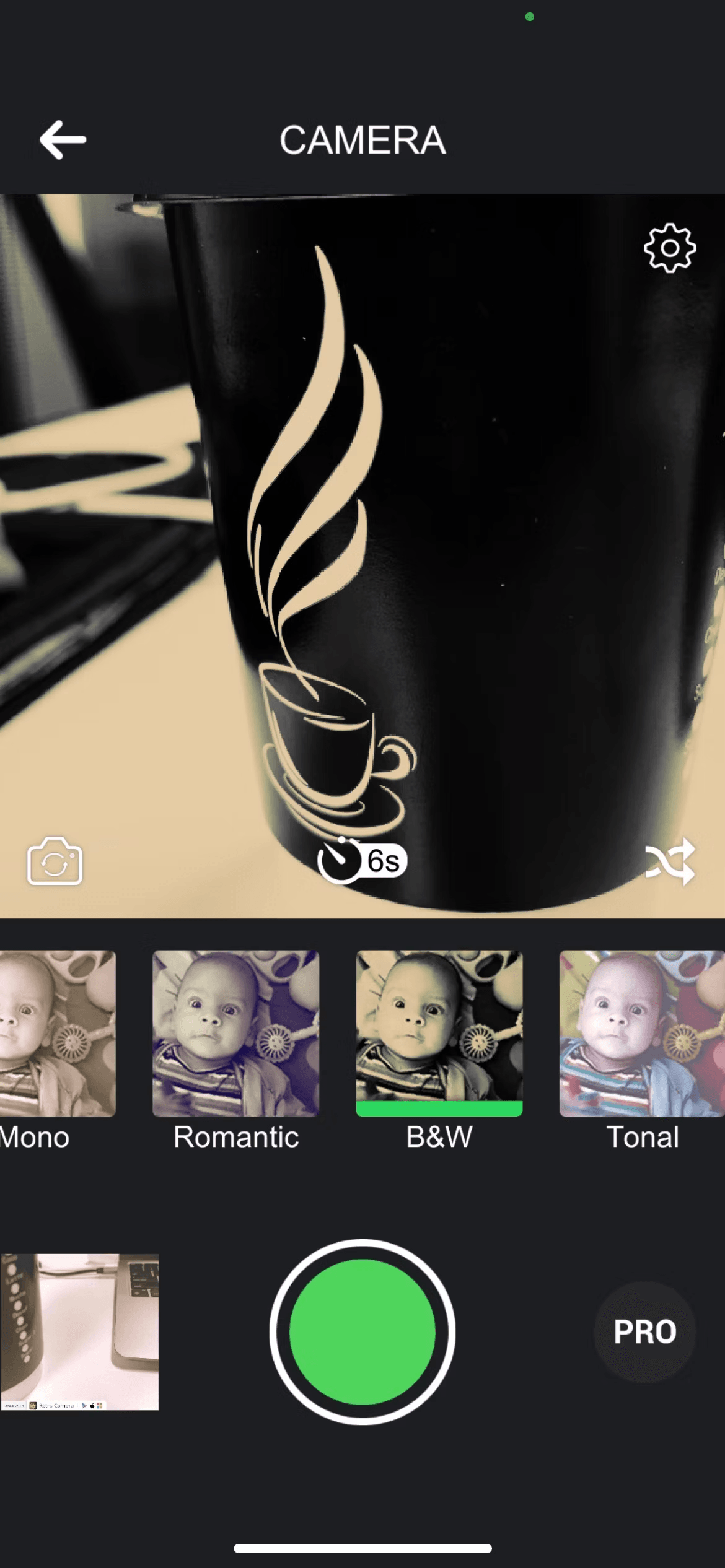
Task: Select the Mono filter
Action: pos(57,1035)
